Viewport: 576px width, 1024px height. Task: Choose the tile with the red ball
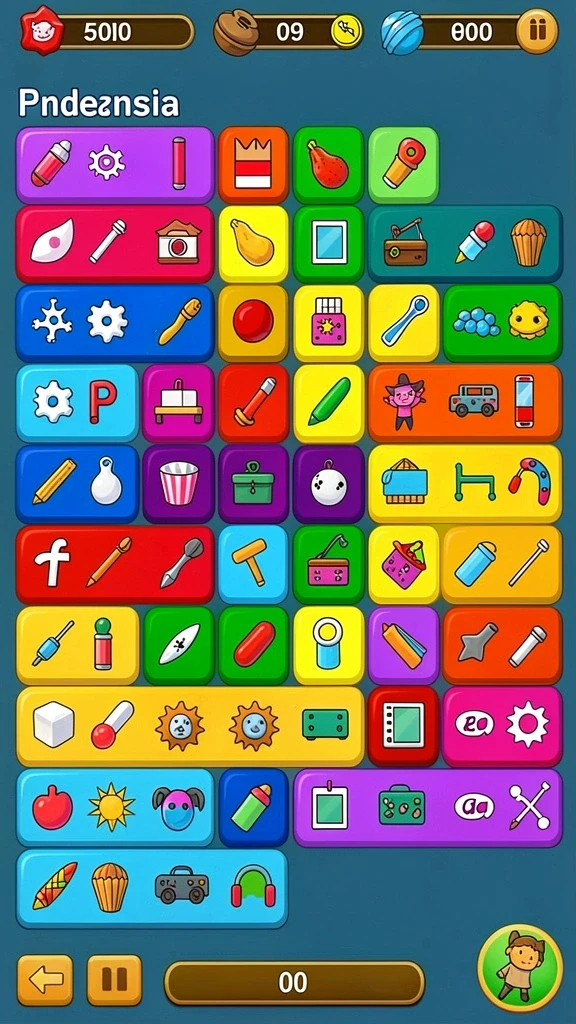pyautogui.click(x=253, y=322)
